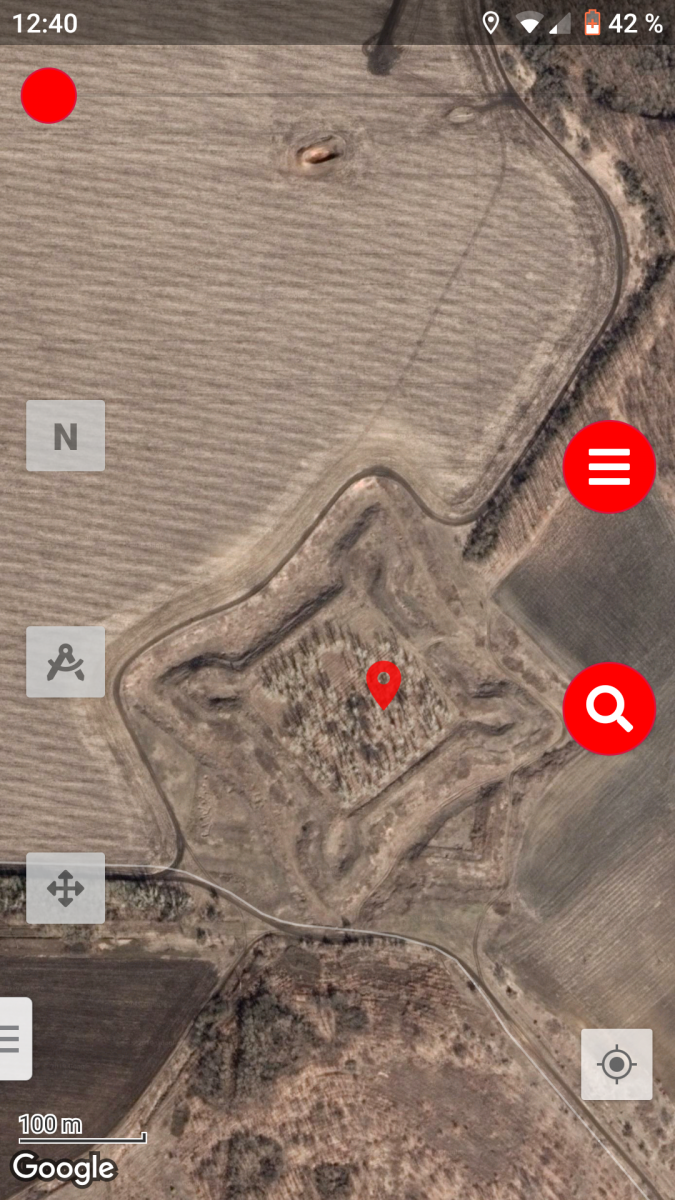Viewport: 675px width, 1200px height.
Task: Center map on my current location
Action: tap(617, 1064)
